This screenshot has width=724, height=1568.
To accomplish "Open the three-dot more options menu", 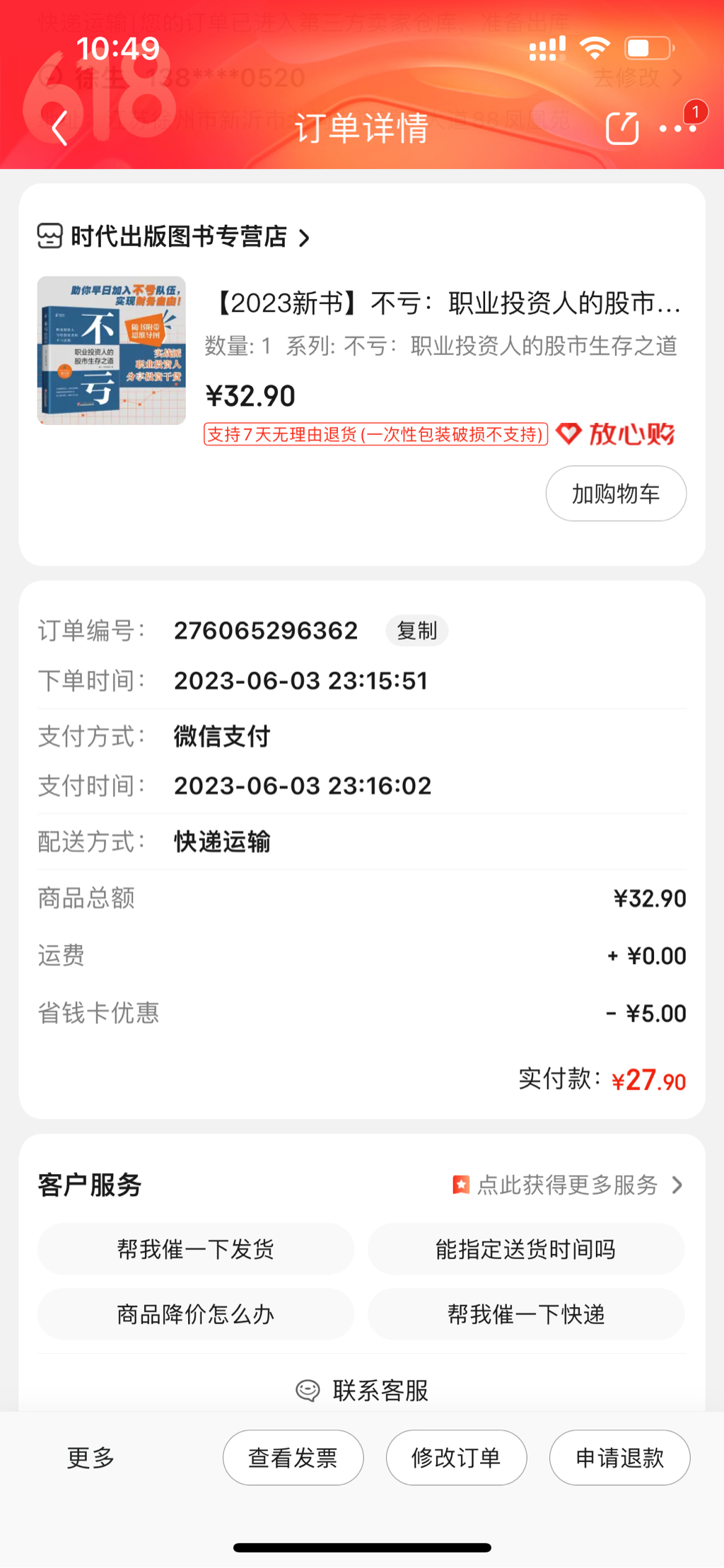I will [677, 128].
